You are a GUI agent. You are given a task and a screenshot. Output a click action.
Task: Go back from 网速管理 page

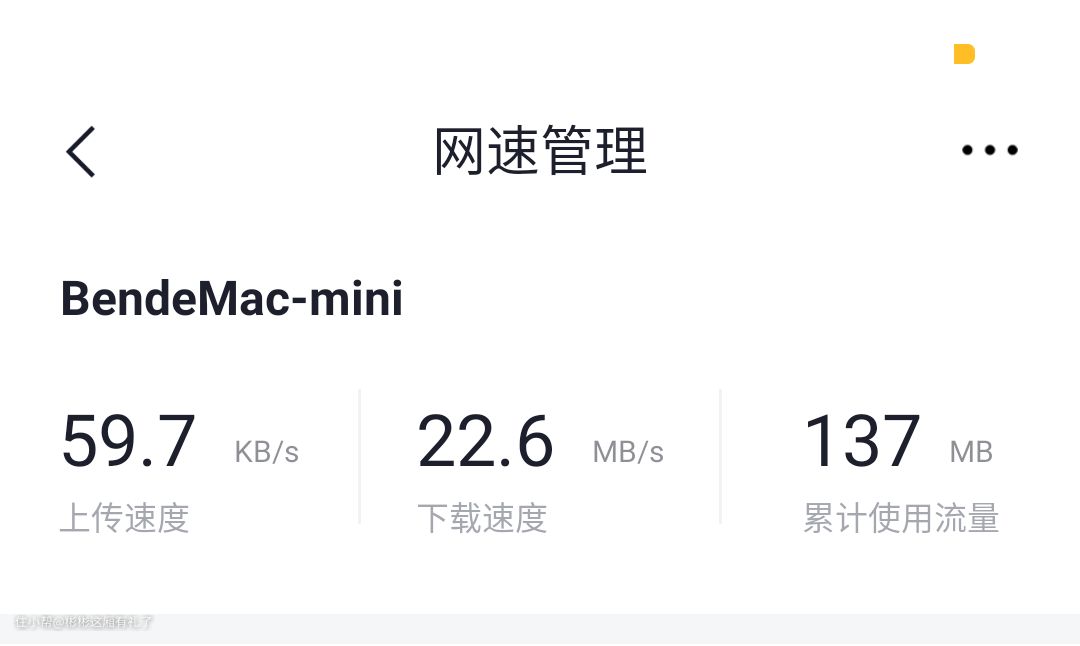[x=81, y=152]
